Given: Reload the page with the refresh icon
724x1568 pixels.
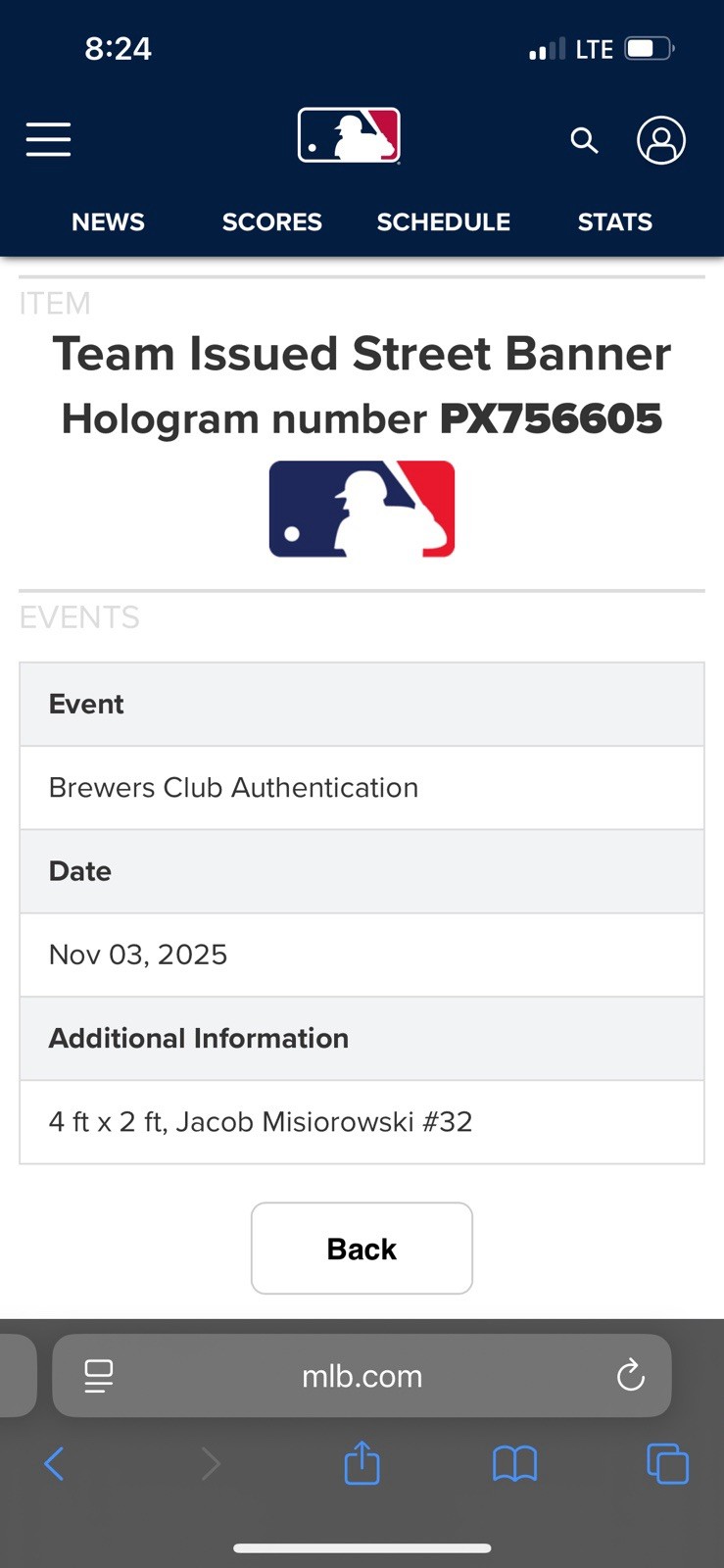Looking at the screenshot, I should click(630, 1376).
